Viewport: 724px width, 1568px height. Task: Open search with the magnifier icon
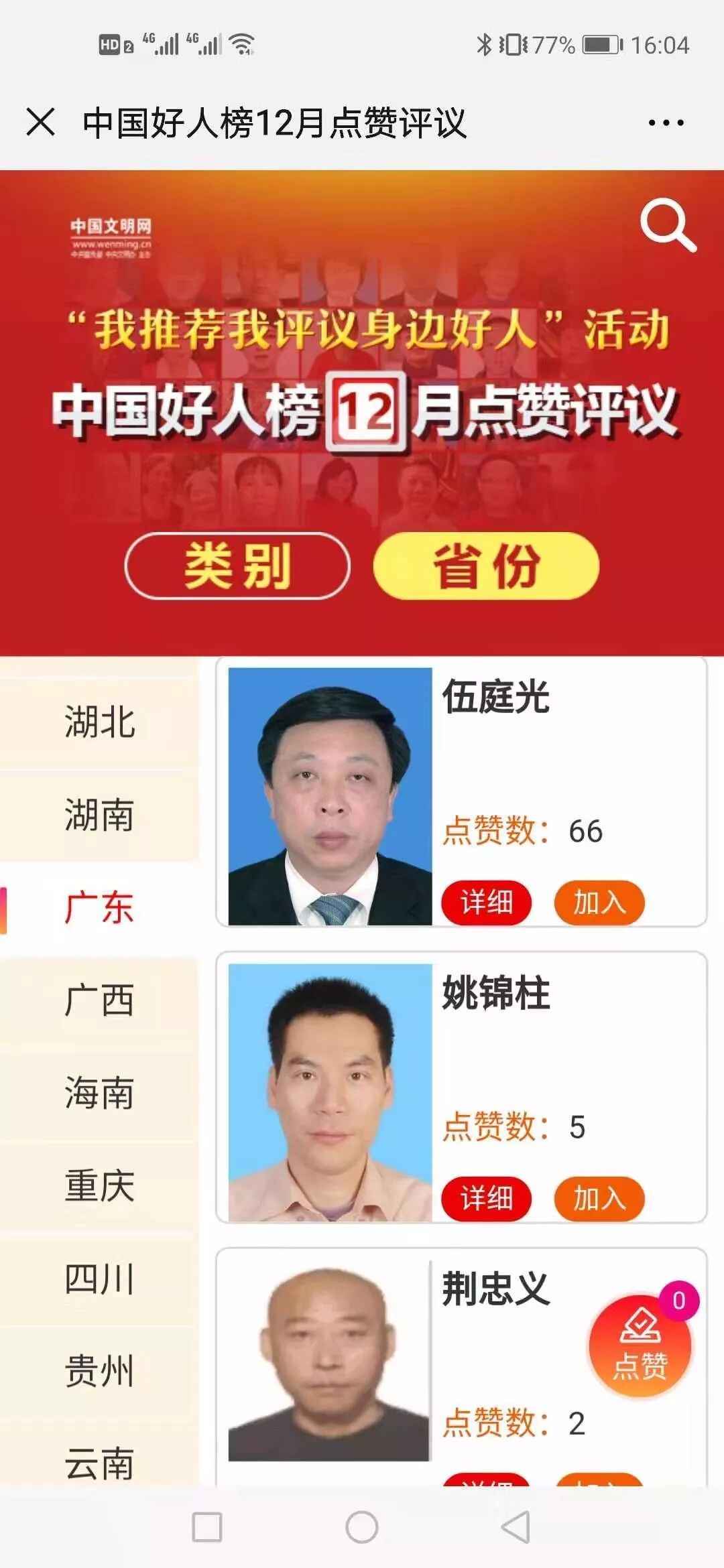(668, 226)
